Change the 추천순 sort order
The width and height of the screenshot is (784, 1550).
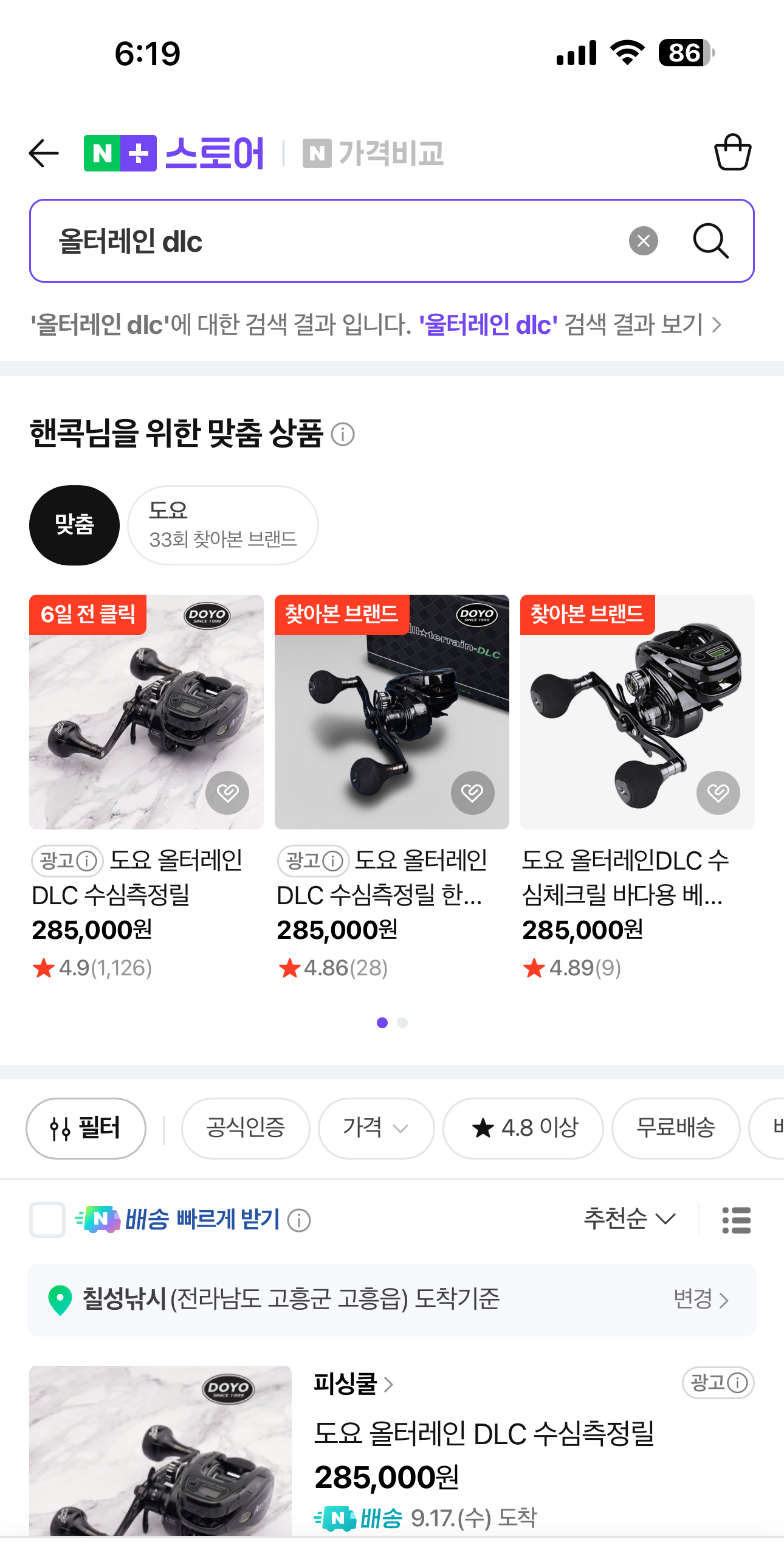pyautogui.click(x=629, y=1219)
